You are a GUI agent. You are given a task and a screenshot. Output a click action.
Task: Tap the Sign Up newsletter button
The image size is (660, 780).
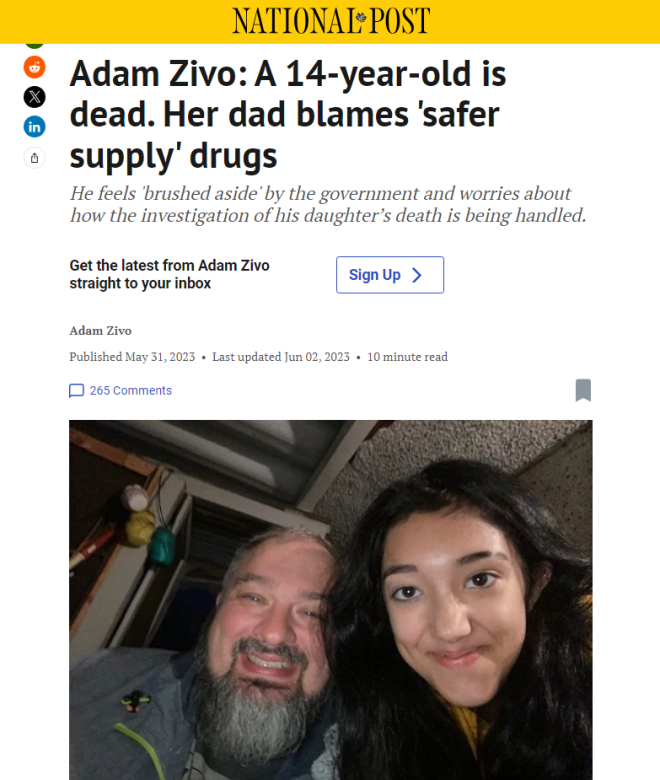pos(389,275)
